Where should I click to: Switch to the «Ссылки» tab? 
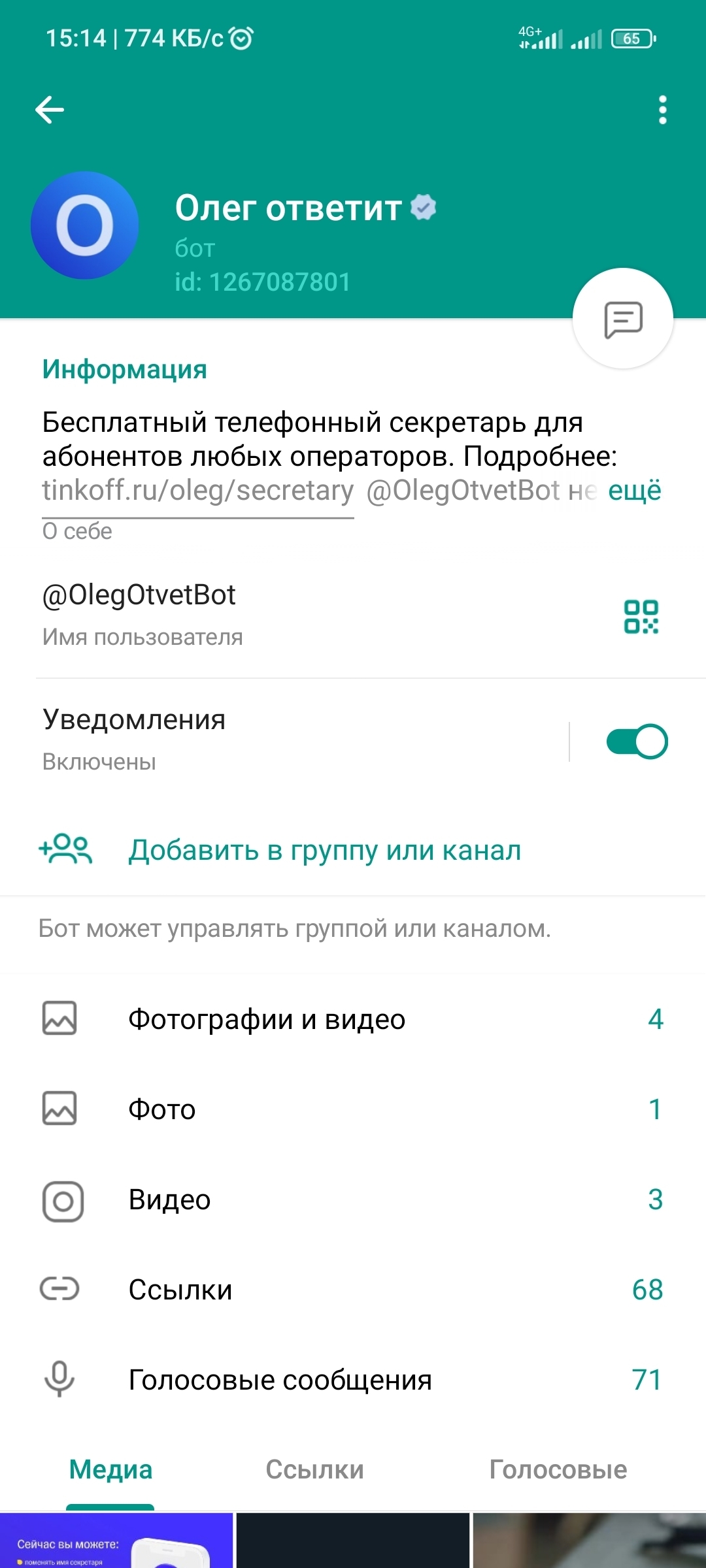coord(314,1470)
